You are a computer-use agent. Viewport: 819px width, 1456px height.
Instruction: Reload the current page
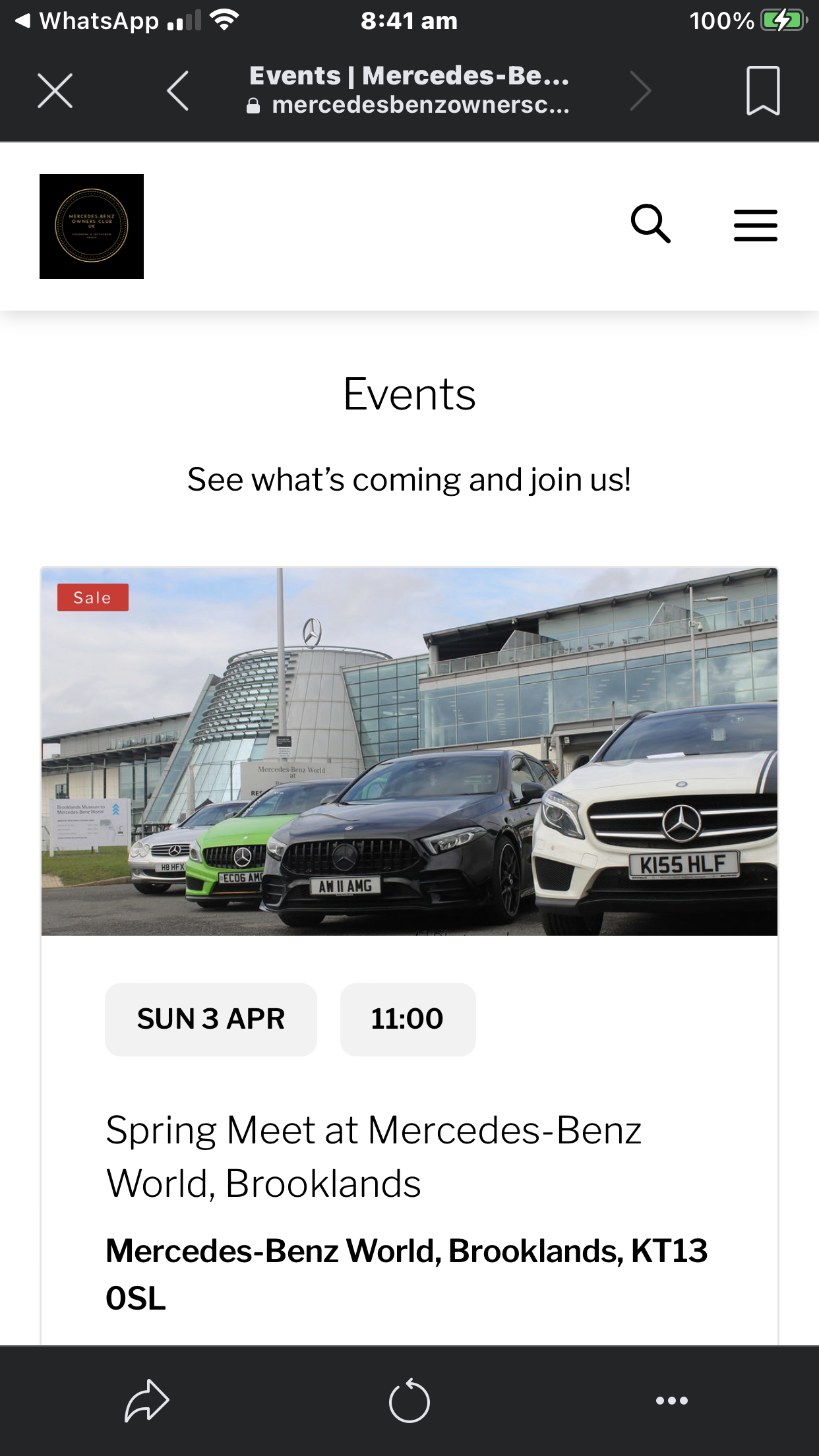409,1400
